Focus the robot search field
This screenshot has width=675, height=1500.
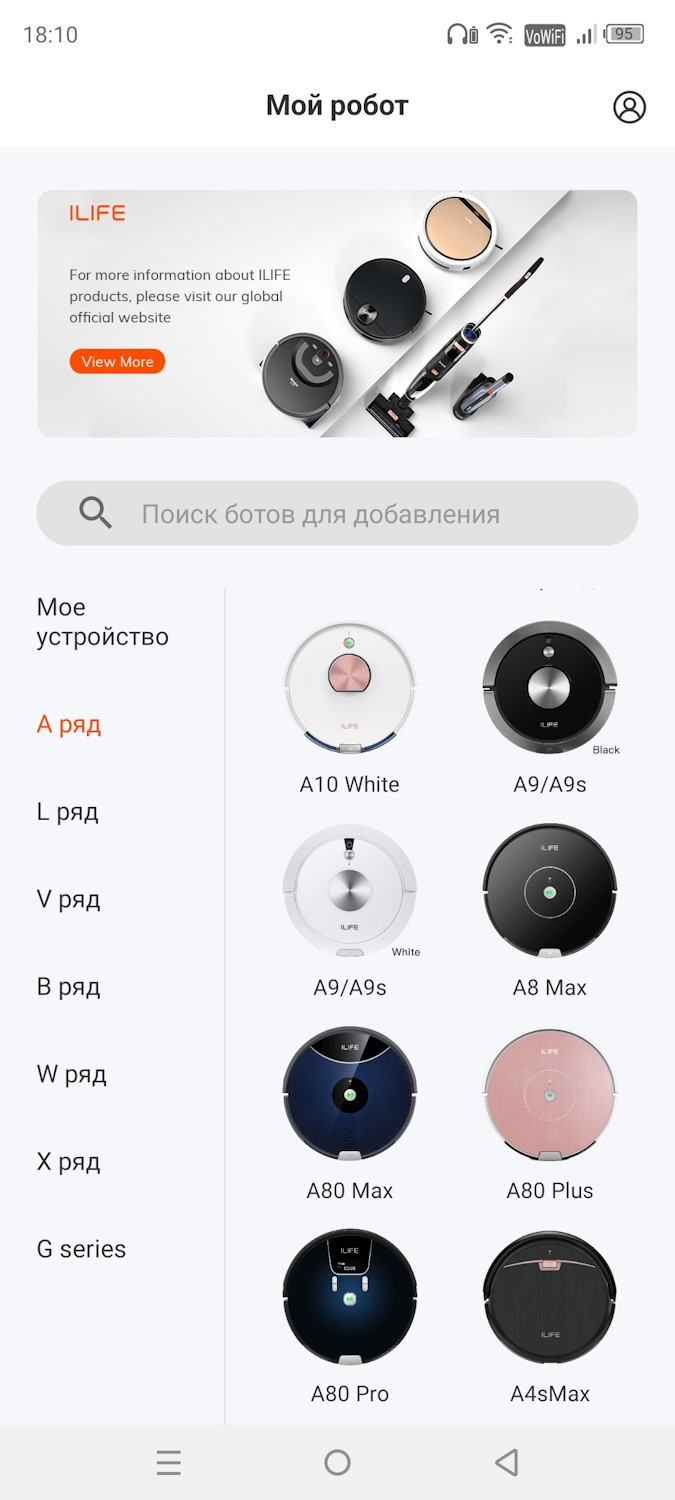[337, 514]
